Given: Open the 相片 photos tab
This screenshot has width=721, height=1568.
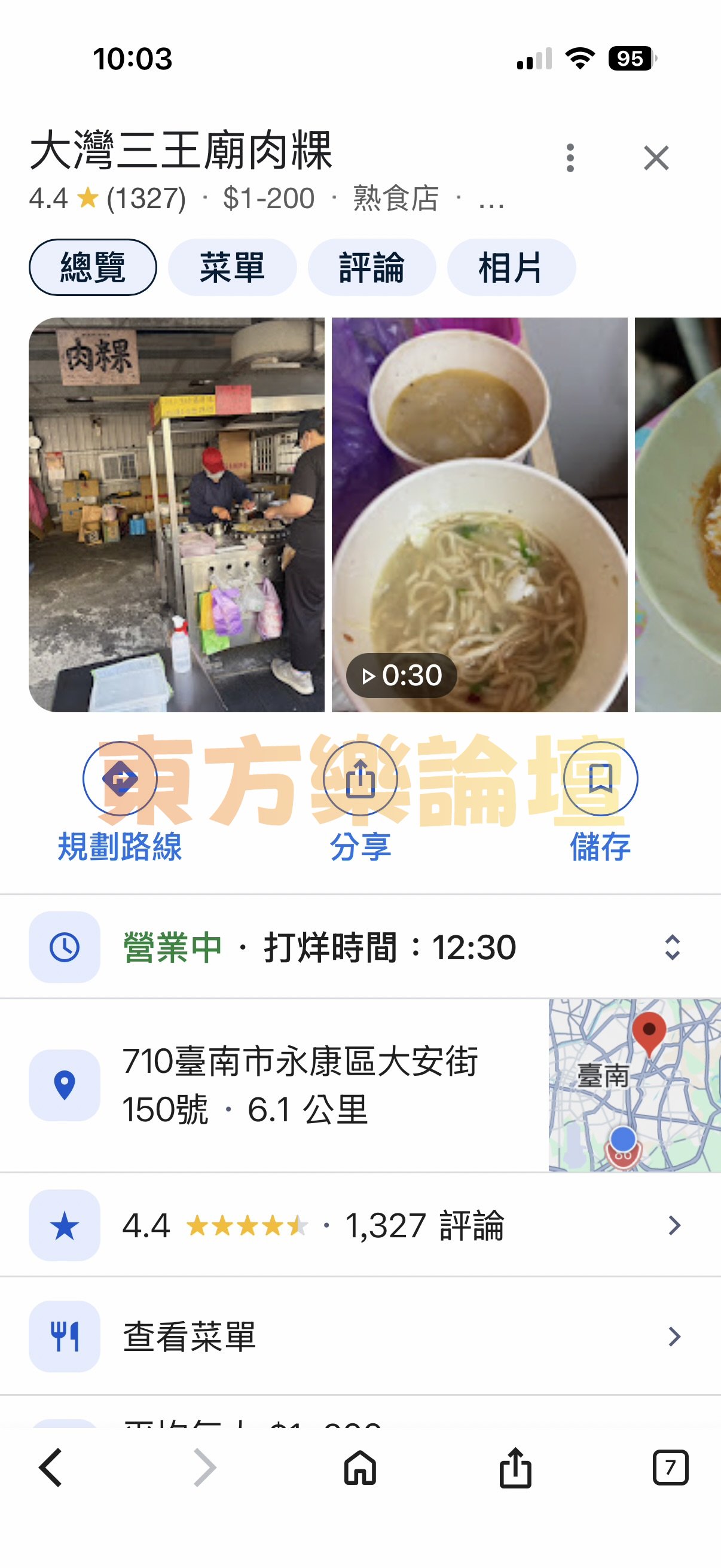Looking at the screenshot, I should [511, 267].
